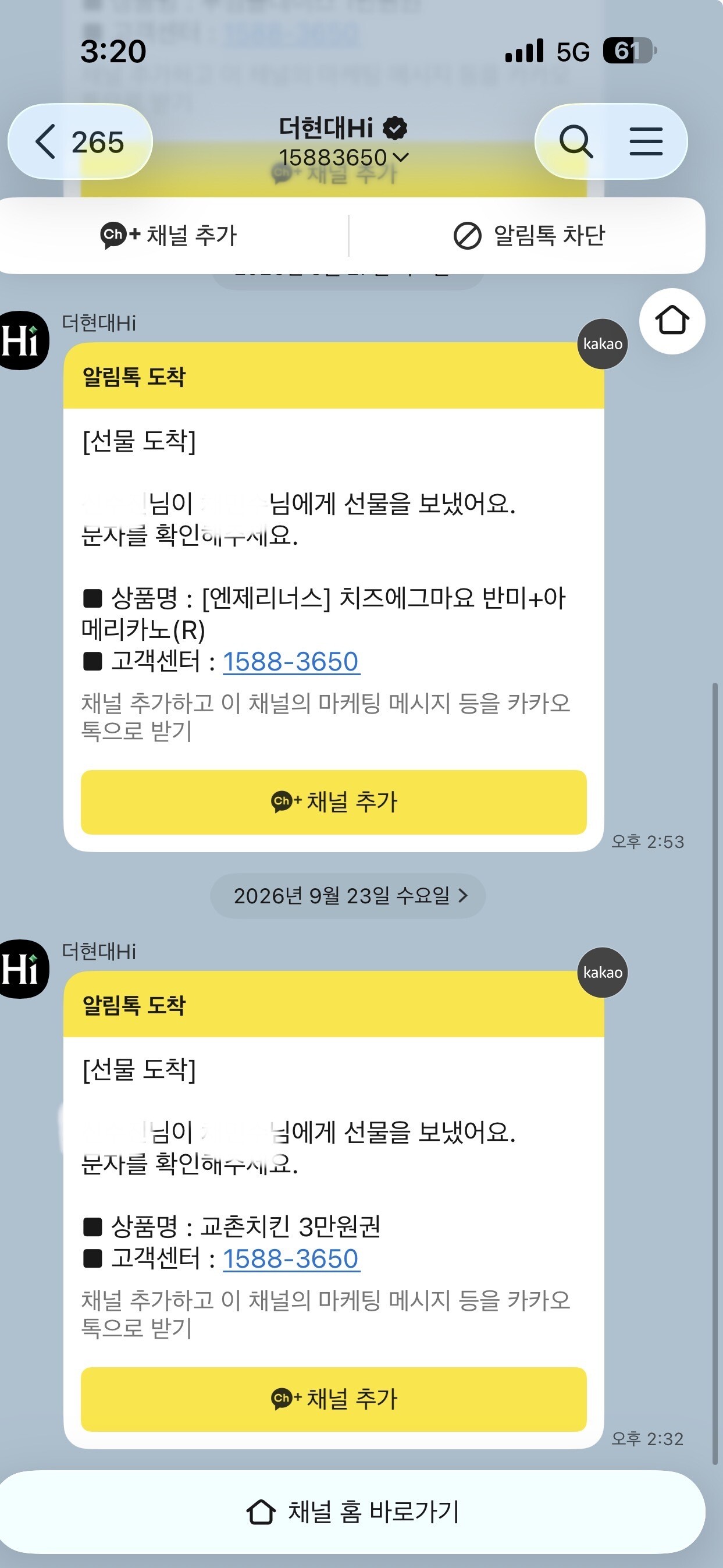
Task: Expand the 더현대Hi channel name dropdown
Action: [x=344, y=143]
